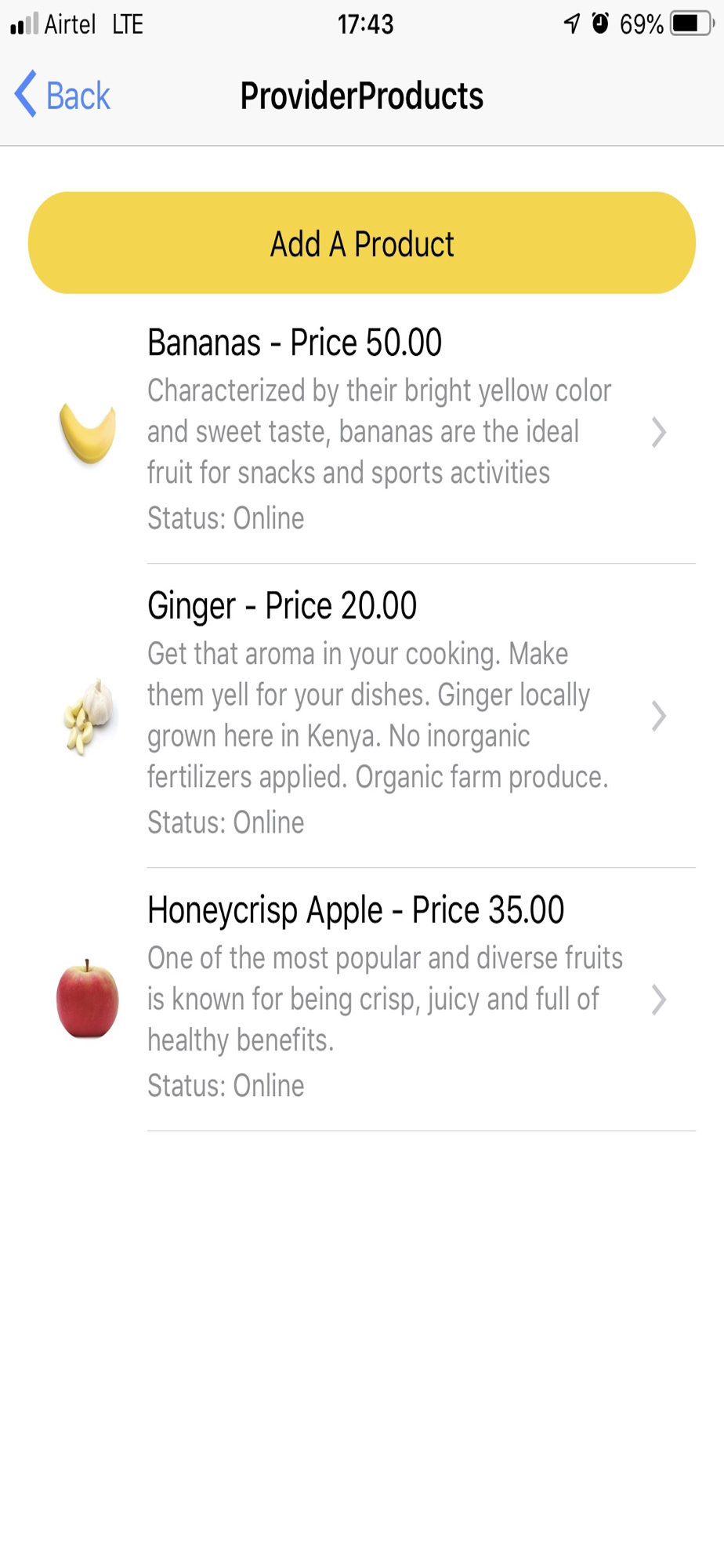Open the Bananas product row
The image size is (724, 1568).
click(362, 432)
